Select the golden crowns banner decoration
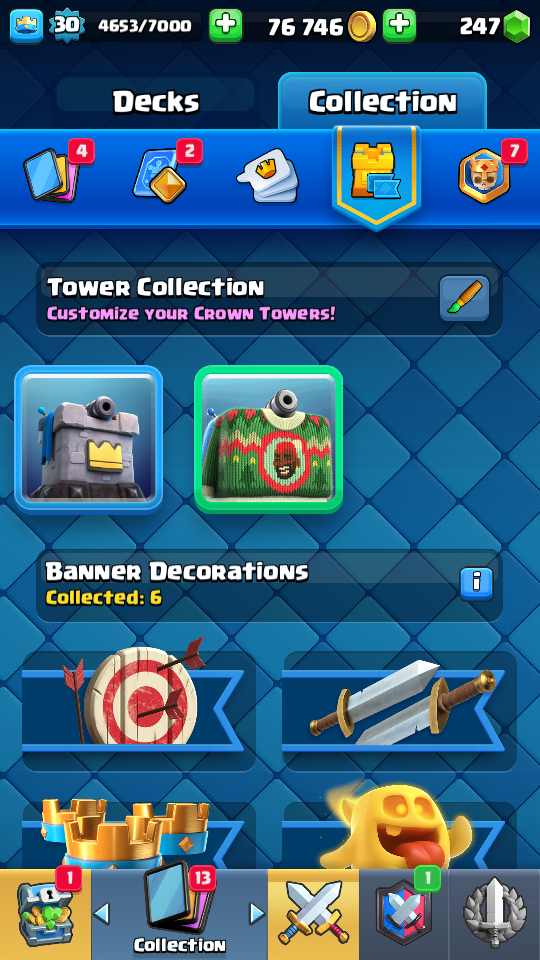The width and height of the screenshot is (540, 960). point(138,836)
